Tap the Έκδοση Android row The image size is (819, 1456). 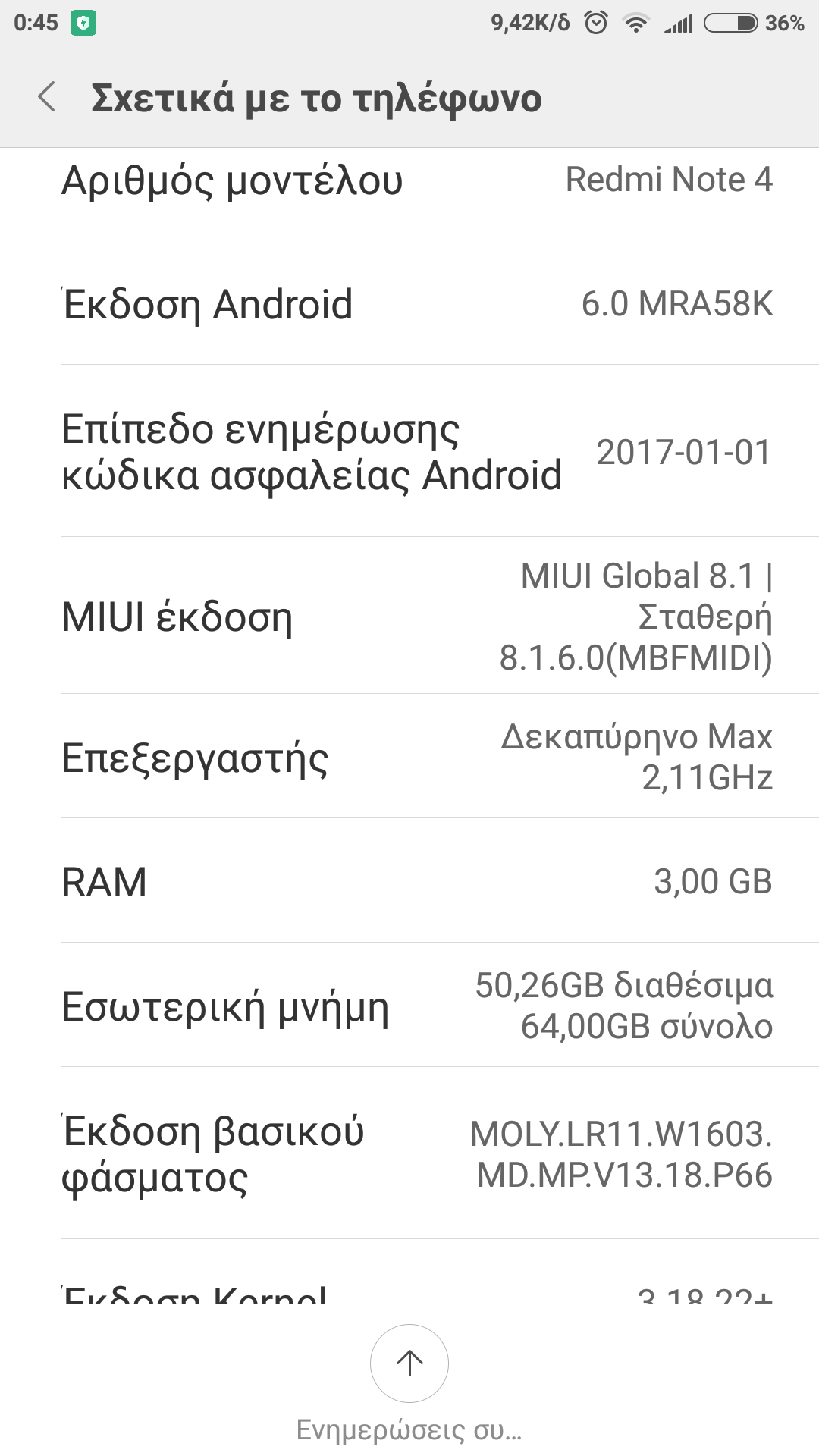click(x=409, y=303)
